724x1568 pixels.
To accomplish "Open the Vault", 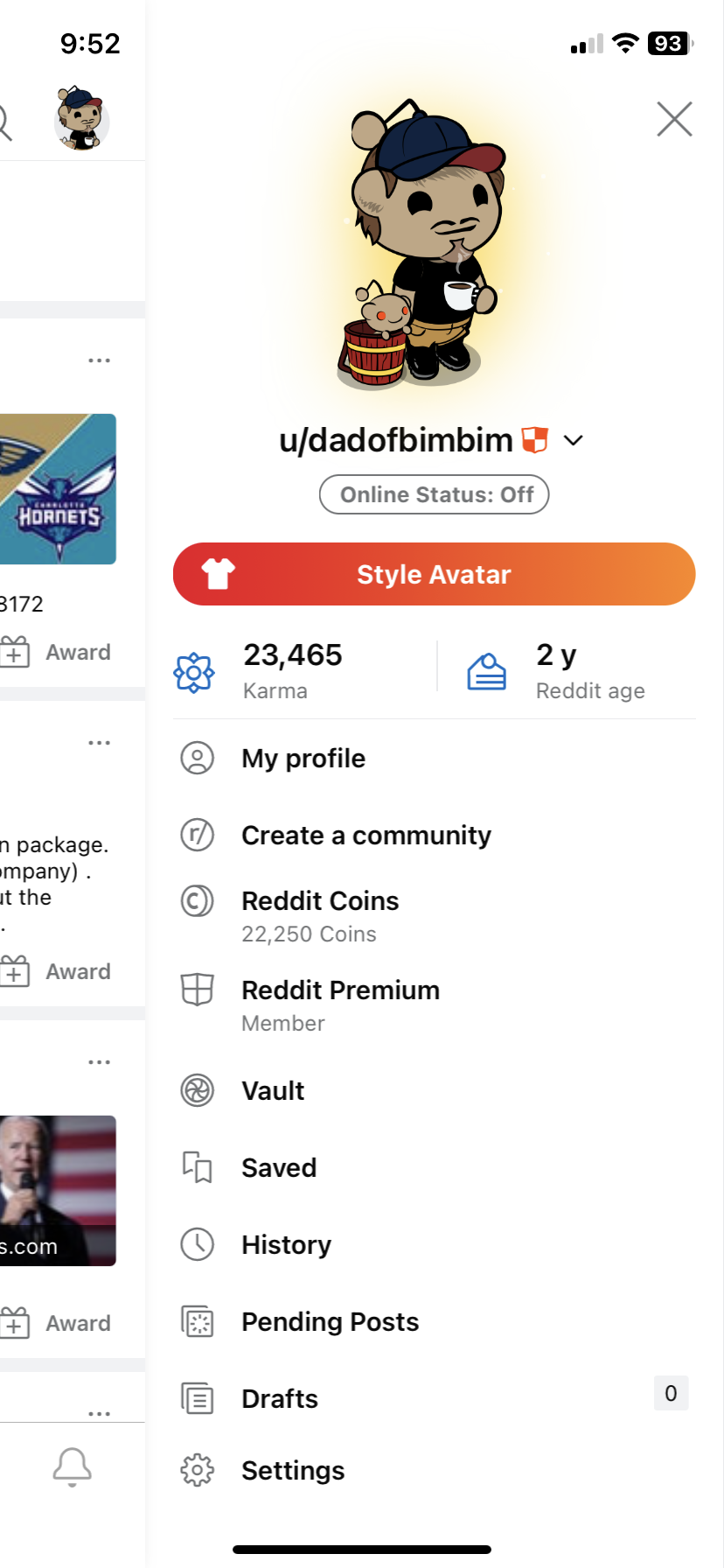I will click(273, 1090).
